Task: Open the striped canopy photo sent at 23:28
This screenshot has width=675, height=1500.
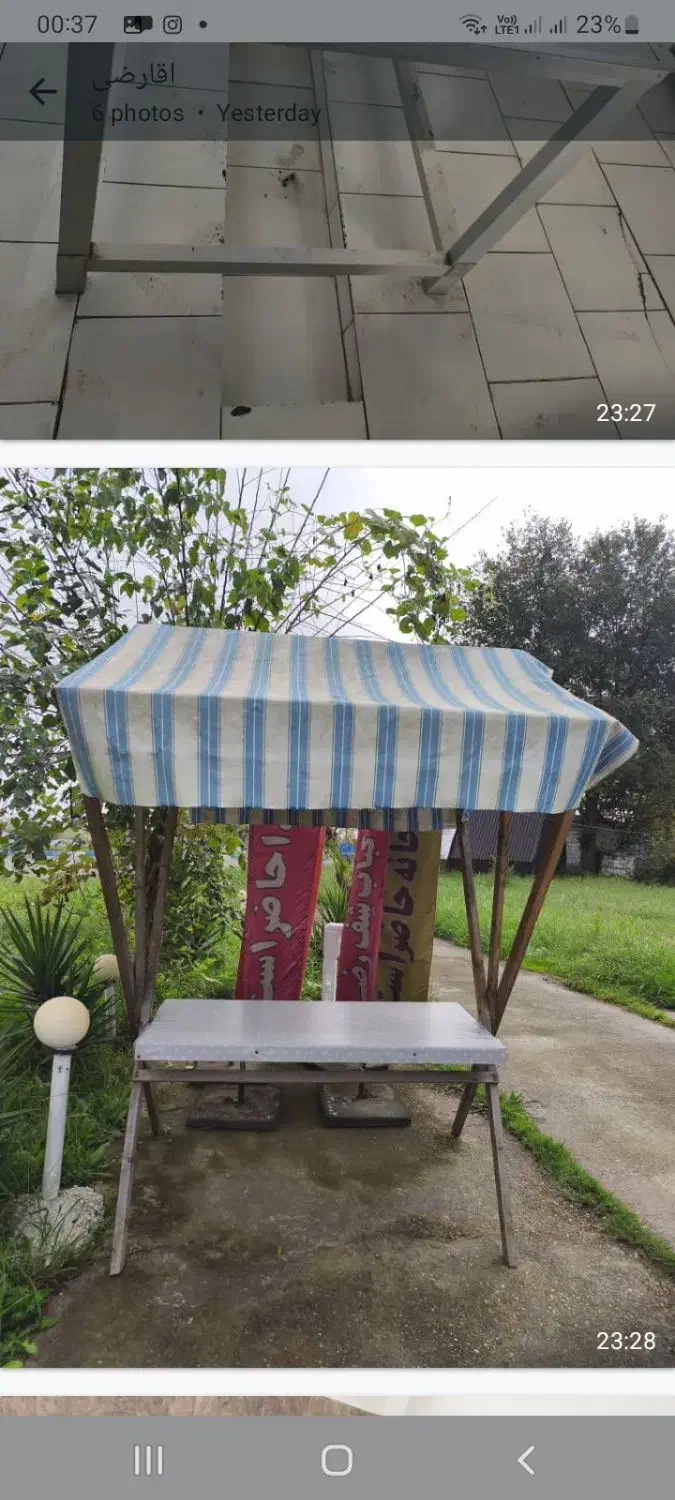Action: pos(337,916)
